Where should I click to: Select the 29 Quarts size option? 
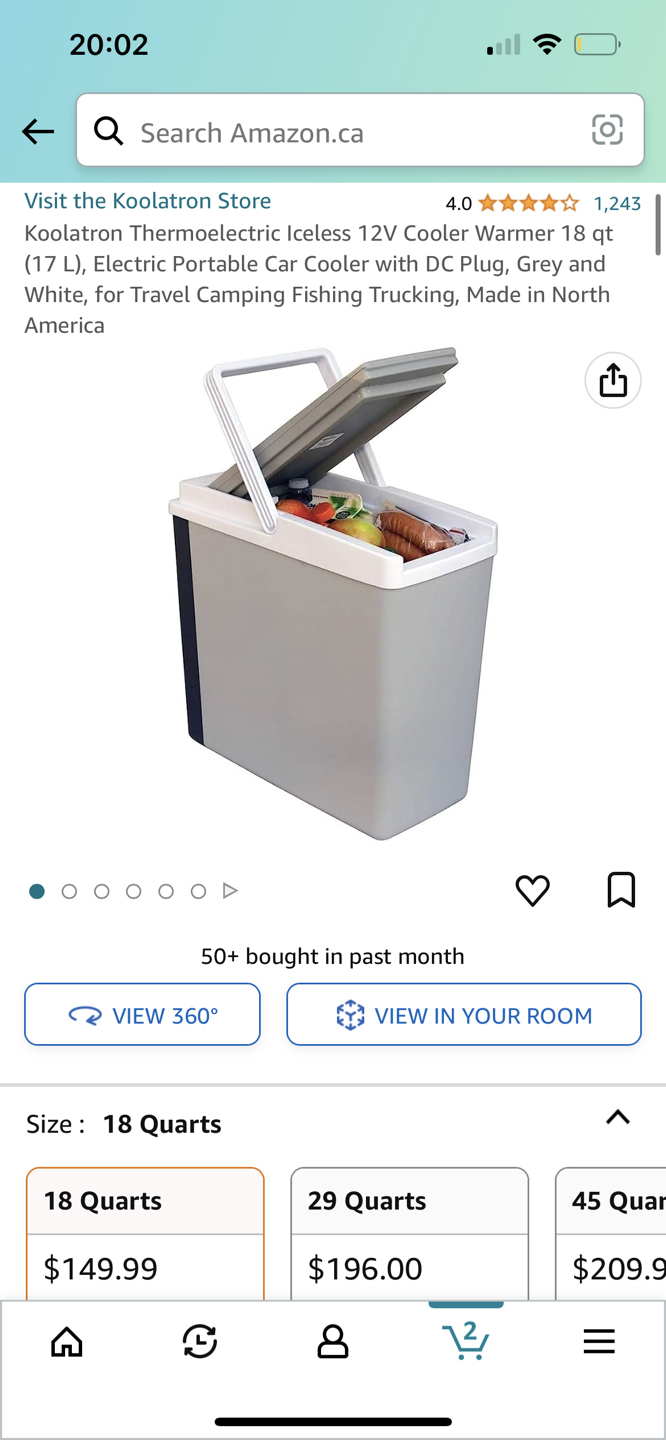[x=409, y=1233]
